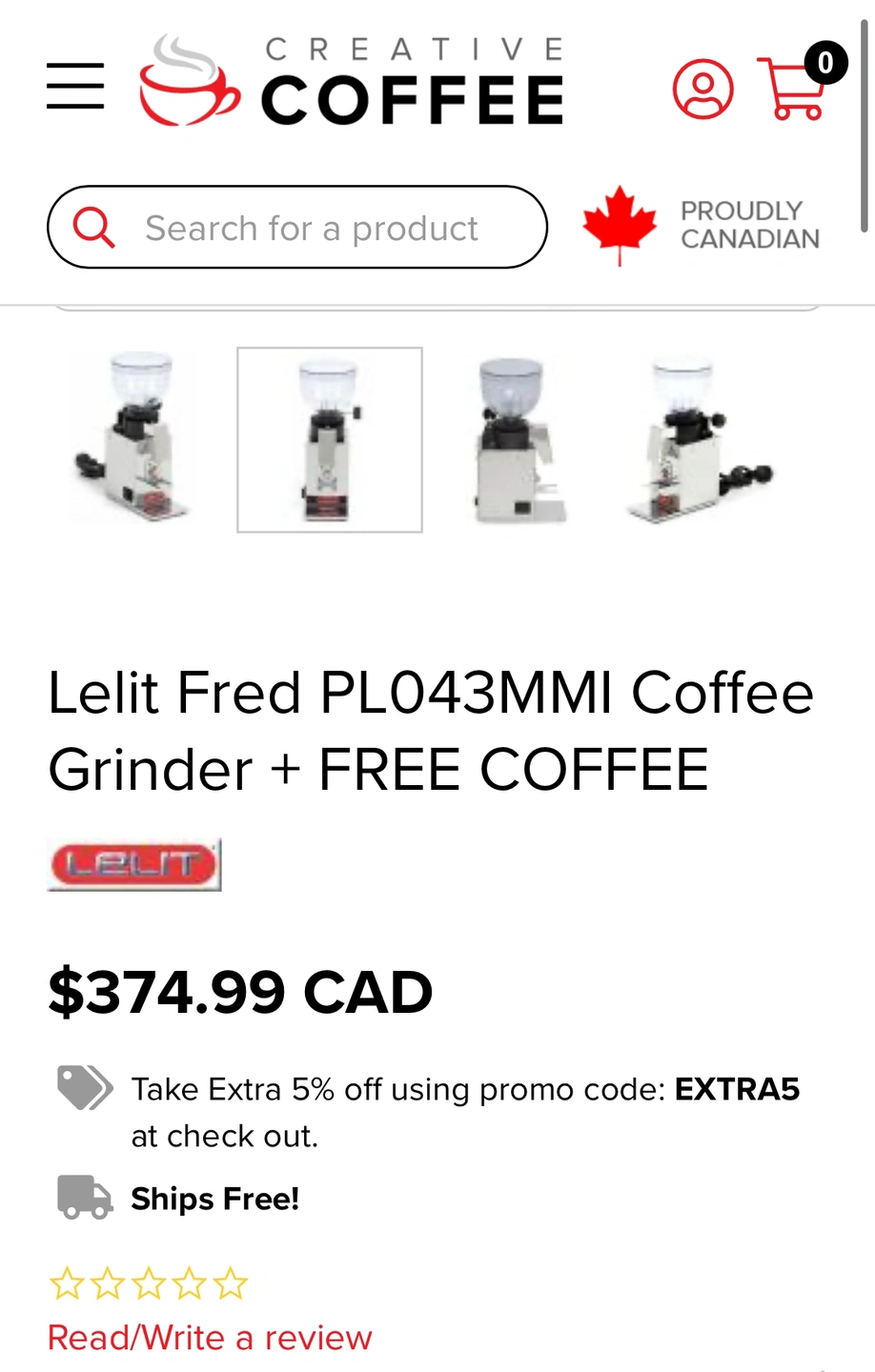
Task: Open Read/Write a review link
Action: click(210, 1338)
